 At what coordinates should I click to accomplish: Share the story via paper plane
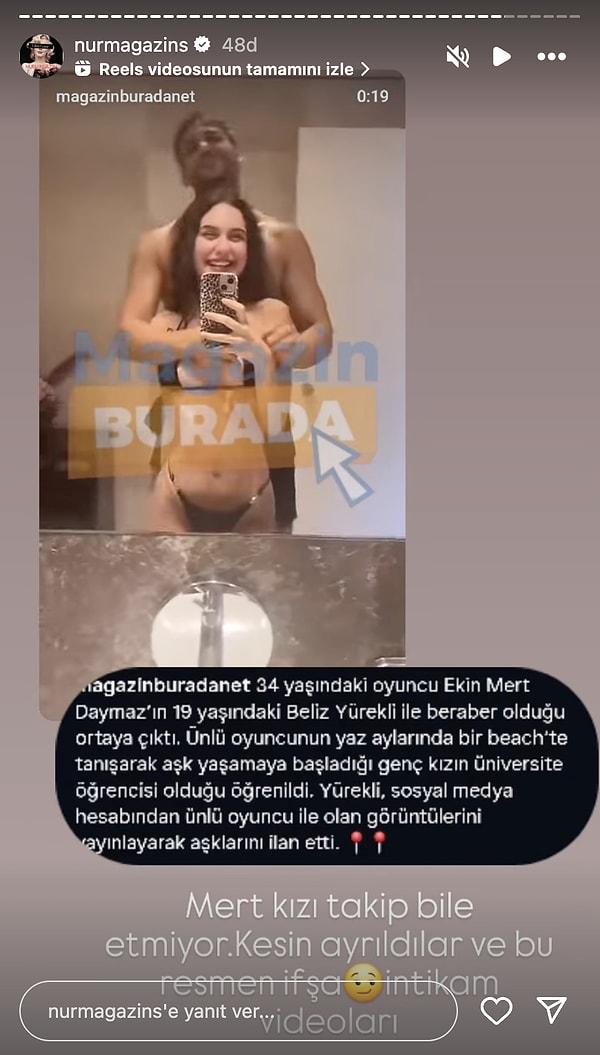tap(552, 1011)
